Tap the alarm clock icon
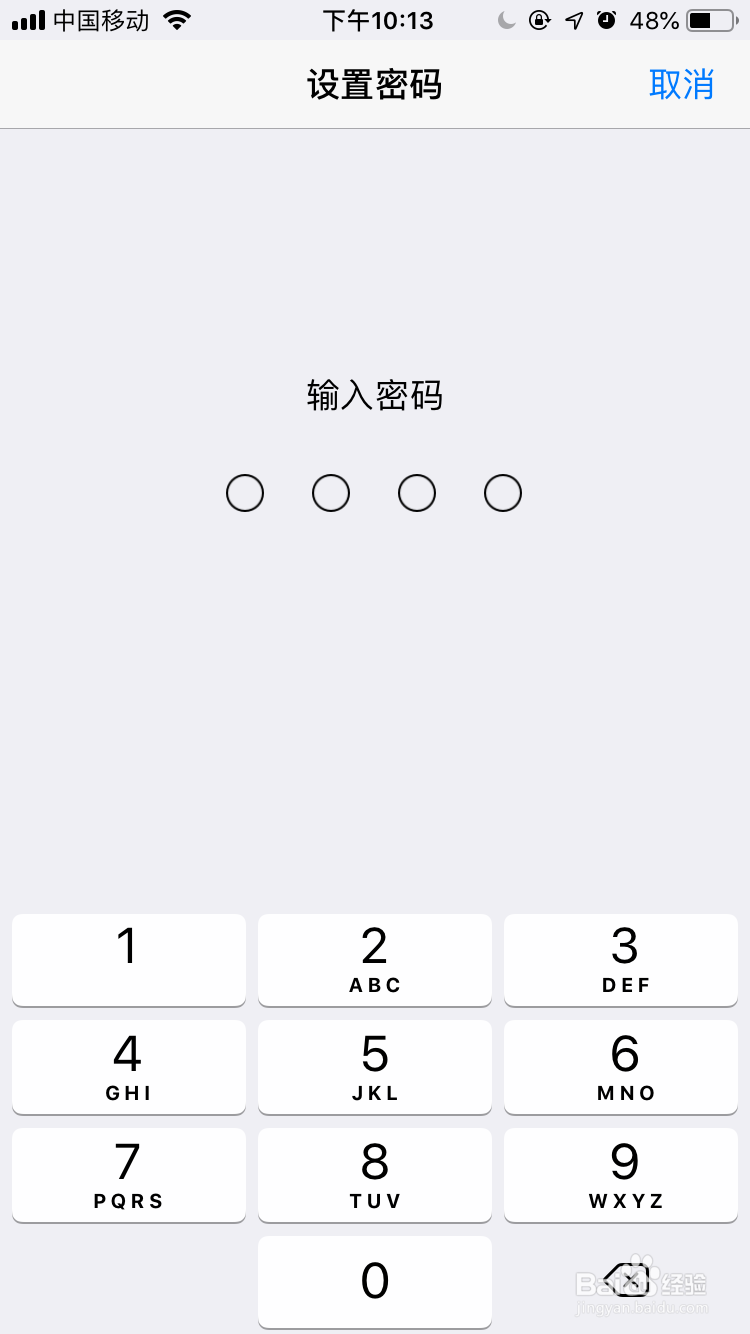The height and width of the screenshot is (1334, 750). point(607,18)
